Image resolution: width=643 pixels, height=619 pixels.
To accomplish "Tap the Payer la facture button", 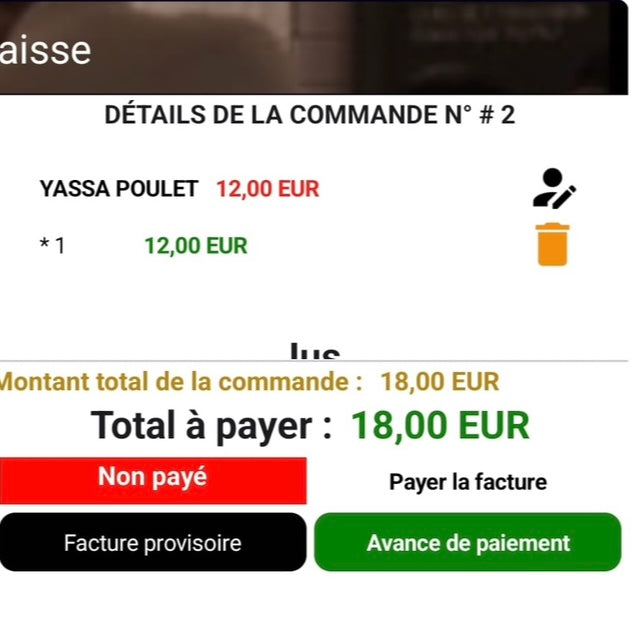I will 467,482.
